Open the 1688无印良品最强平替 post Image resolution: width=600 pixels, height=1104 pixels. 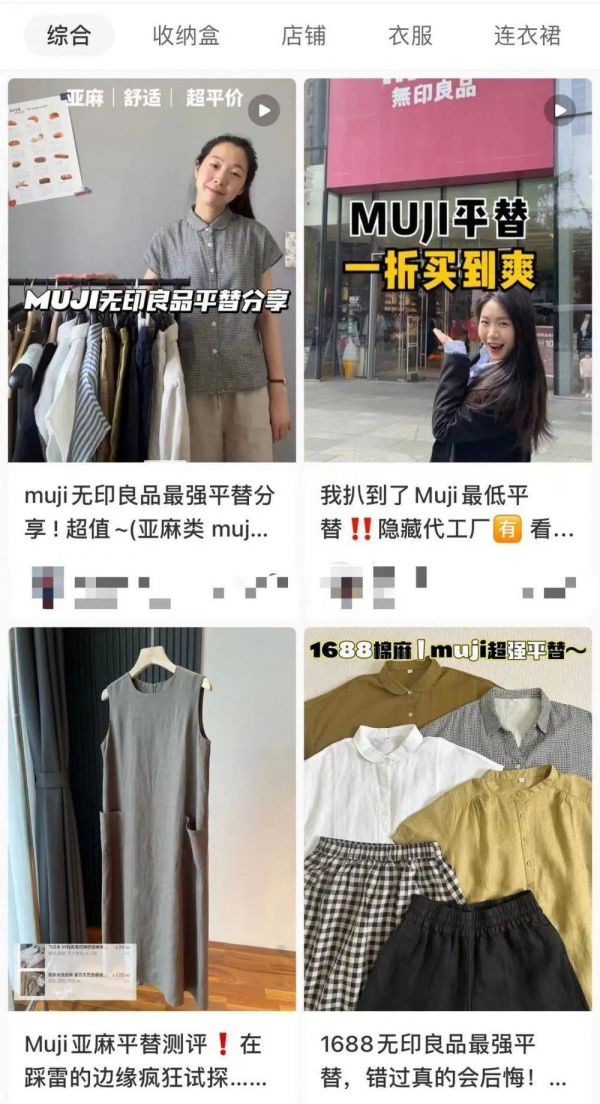tap(448, 820)
